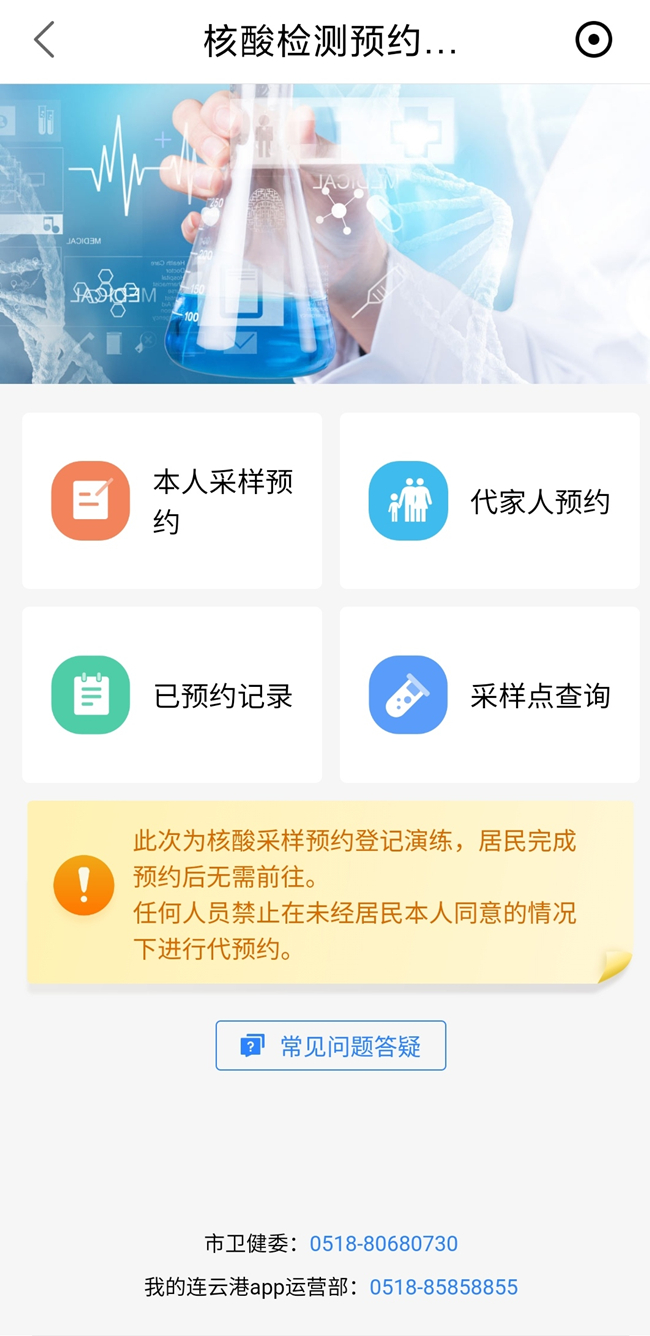Call 市卫健委 number 0518-80680730
The width and height of the screenshot is (650, 1336).
pos(384,1244)
